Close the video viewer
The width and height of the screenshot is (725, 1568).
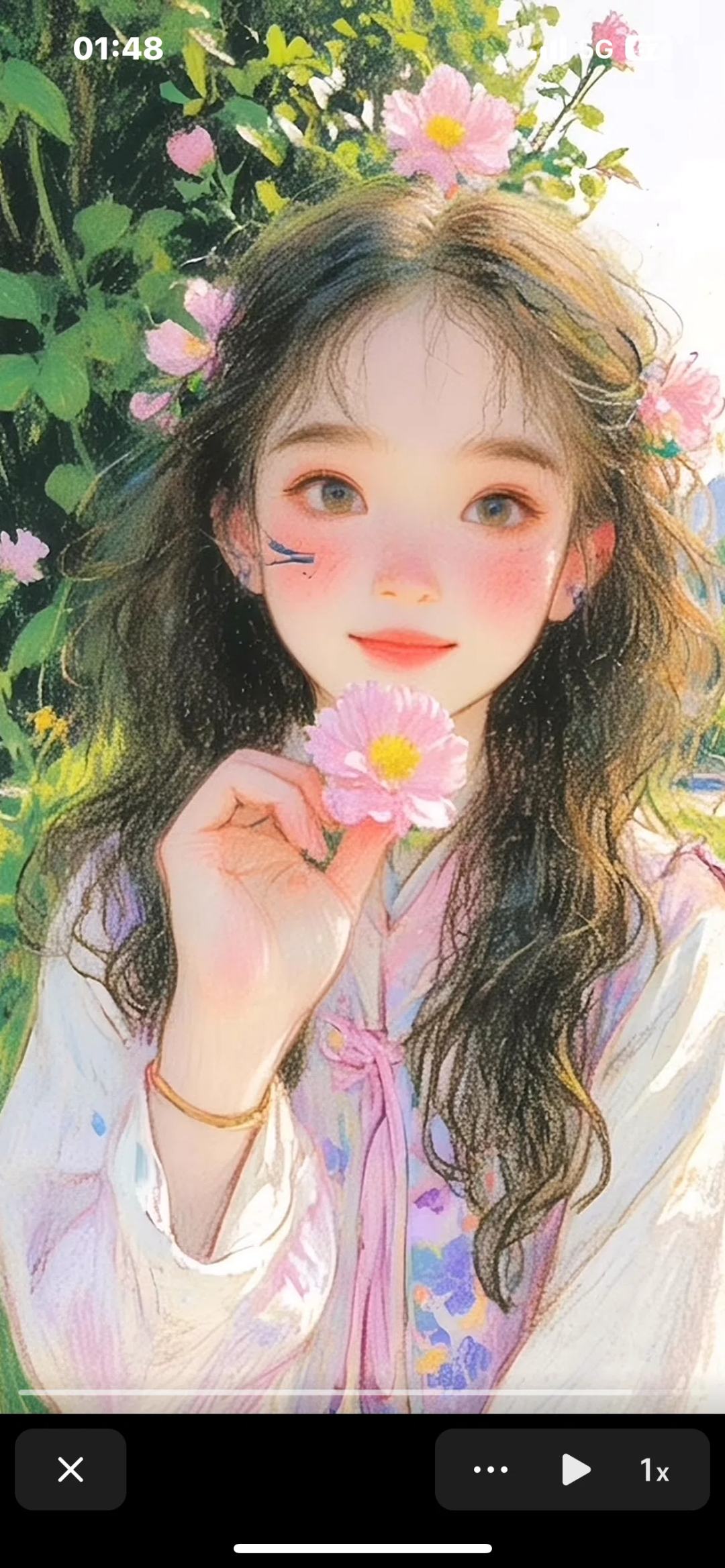tap(70, 1469)
